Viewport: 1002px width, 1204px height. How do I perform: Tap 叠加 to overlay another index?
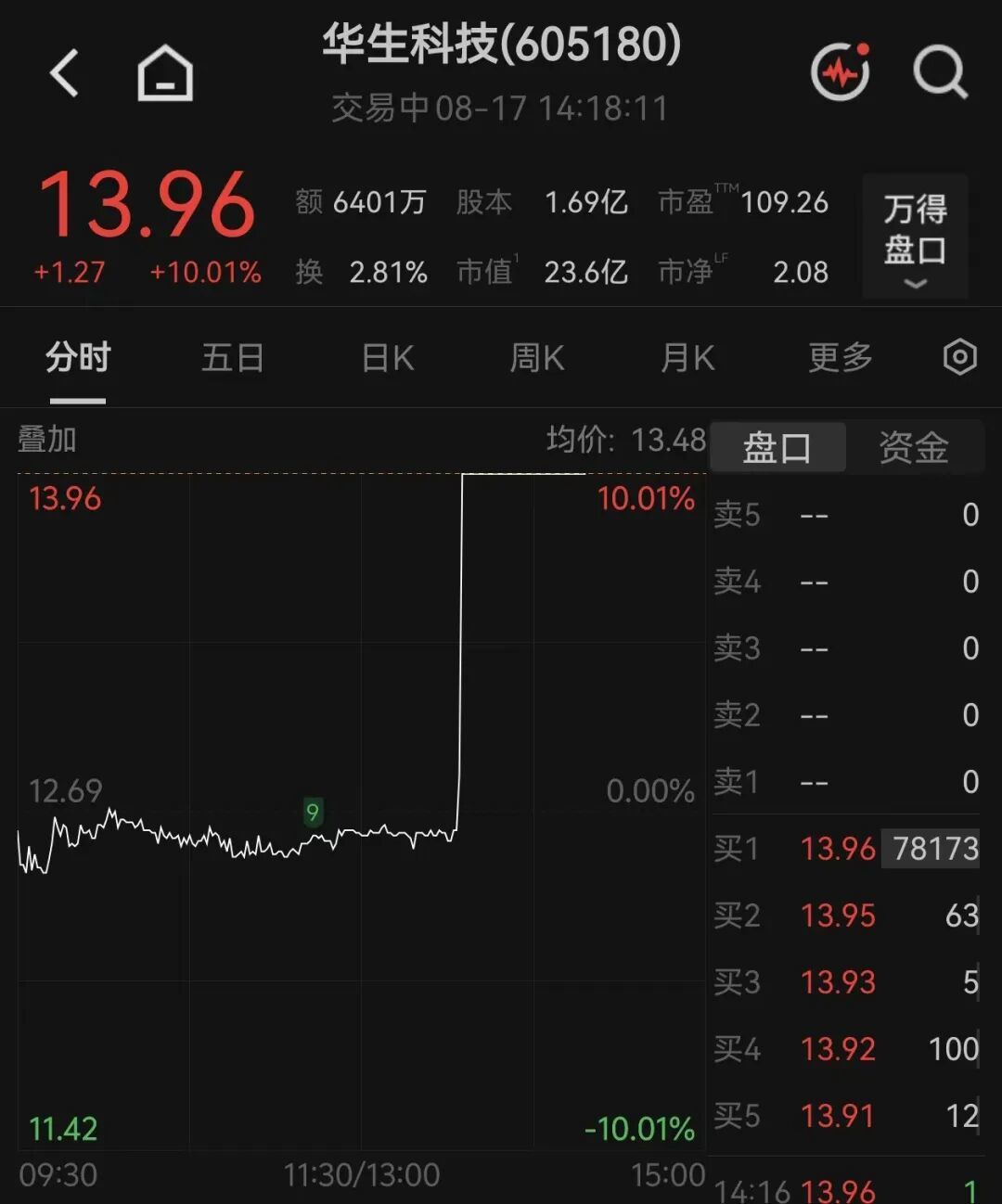pyautogui.click(x=47, y=439)
